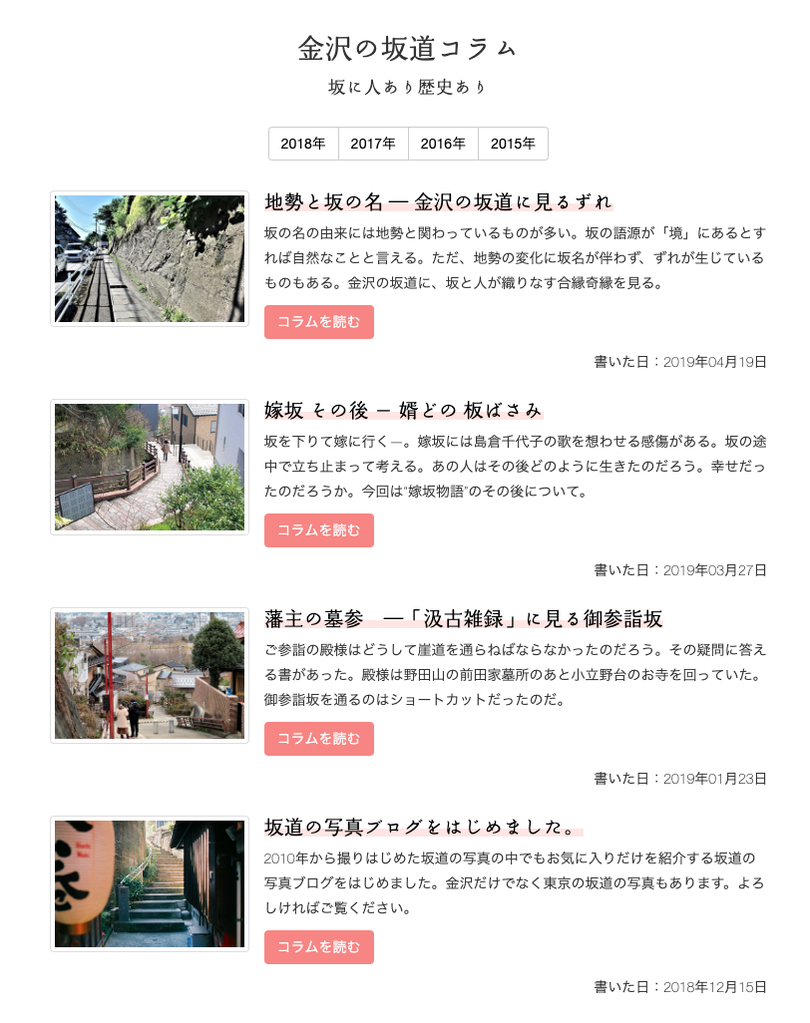The height and width of the screenshot is (1023, 810).
Task: Open コラムを読む under 藩主の墓参
Action: pos(319,738)
